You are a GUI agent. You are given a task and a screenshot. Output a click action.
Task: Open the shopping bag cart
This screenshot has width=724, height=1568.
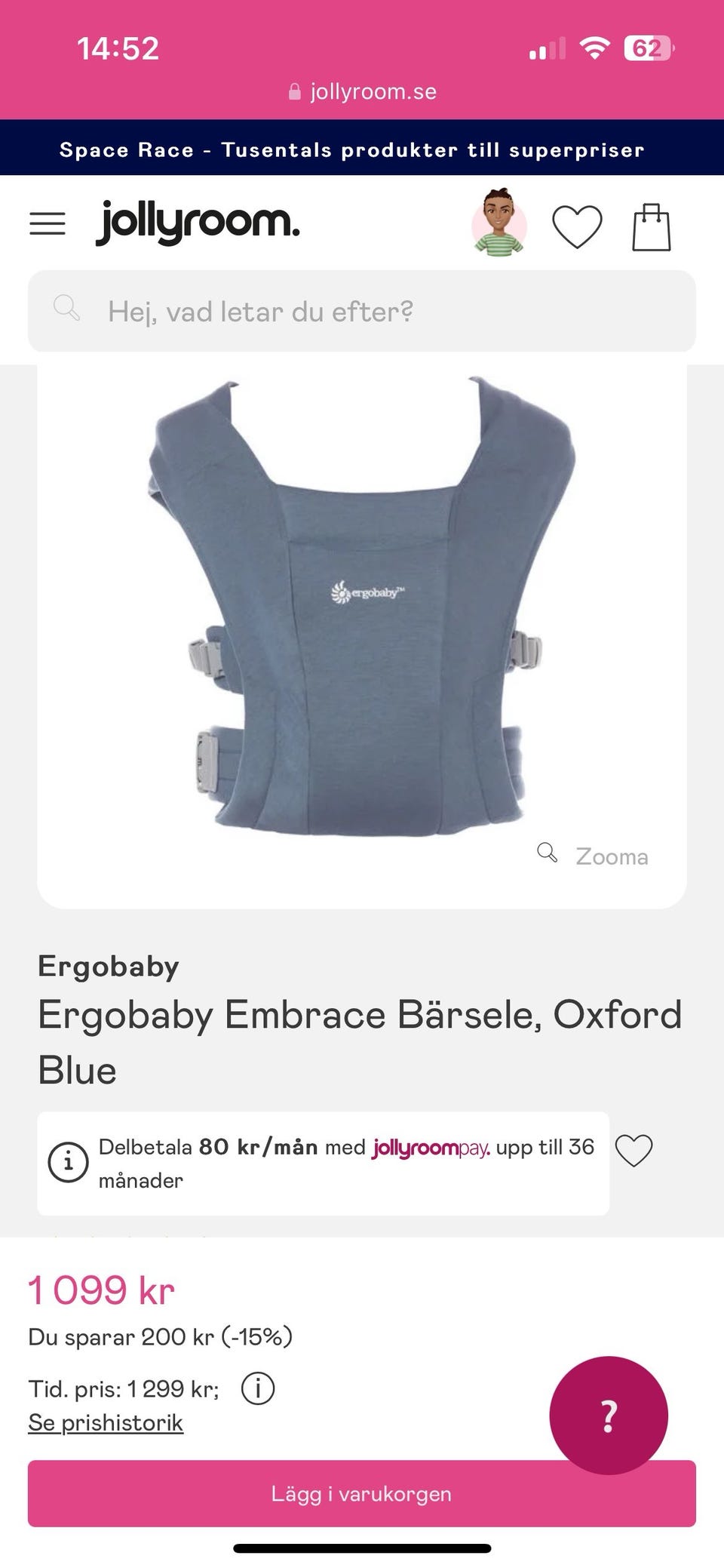651,226
